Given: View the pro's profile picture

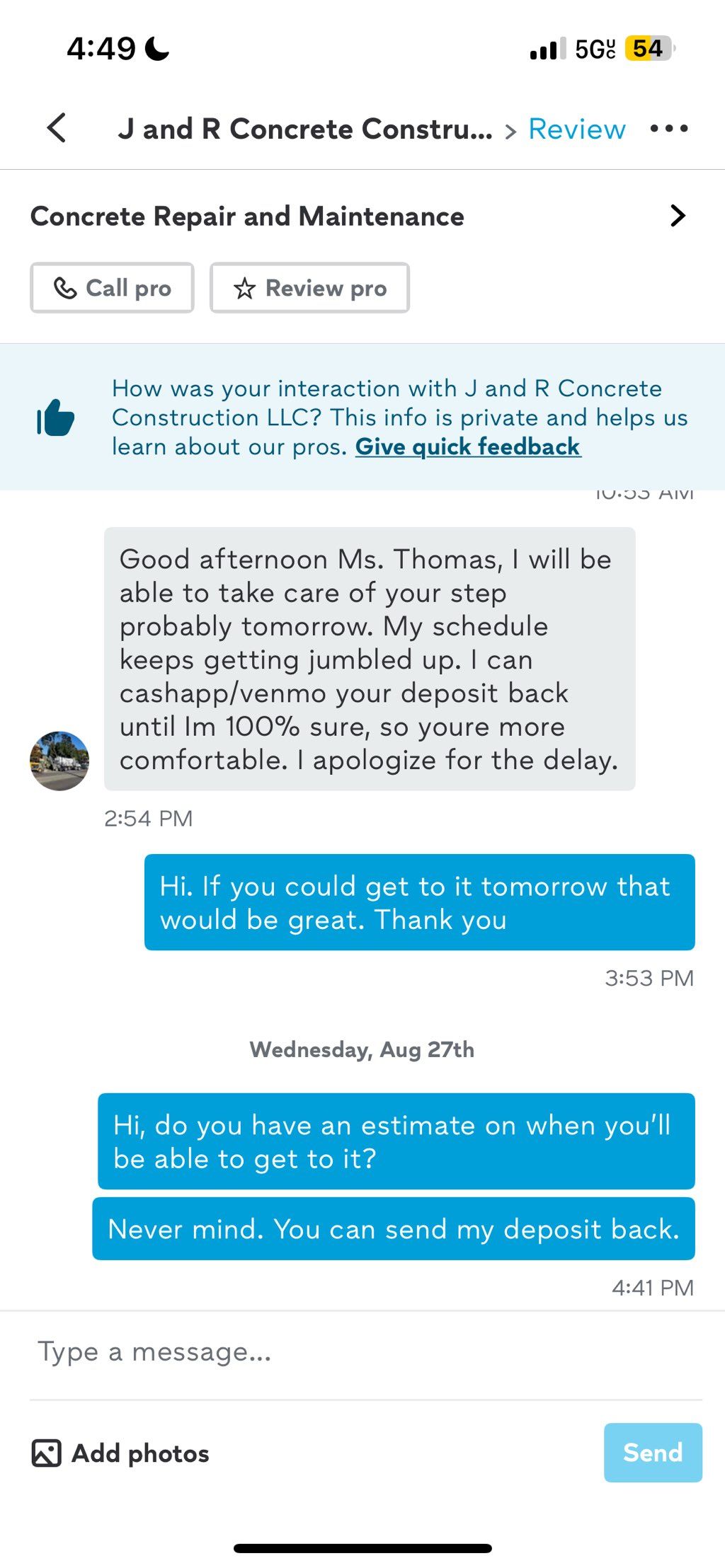Looking at the screenshot, I should point(59,761).
